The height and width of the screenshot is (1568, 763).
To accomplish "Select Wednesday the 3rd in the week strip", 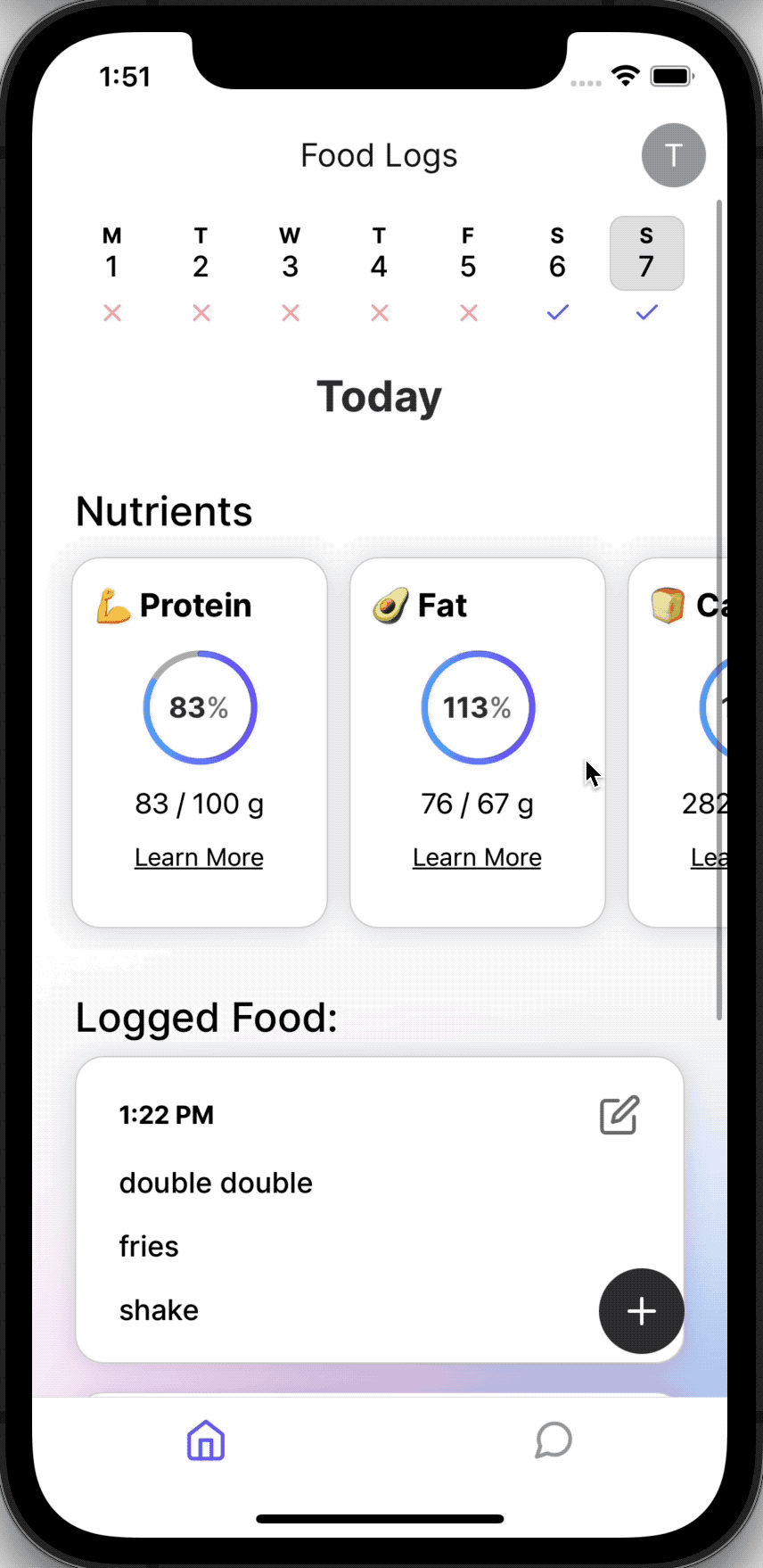I will (x=291, y=254).
